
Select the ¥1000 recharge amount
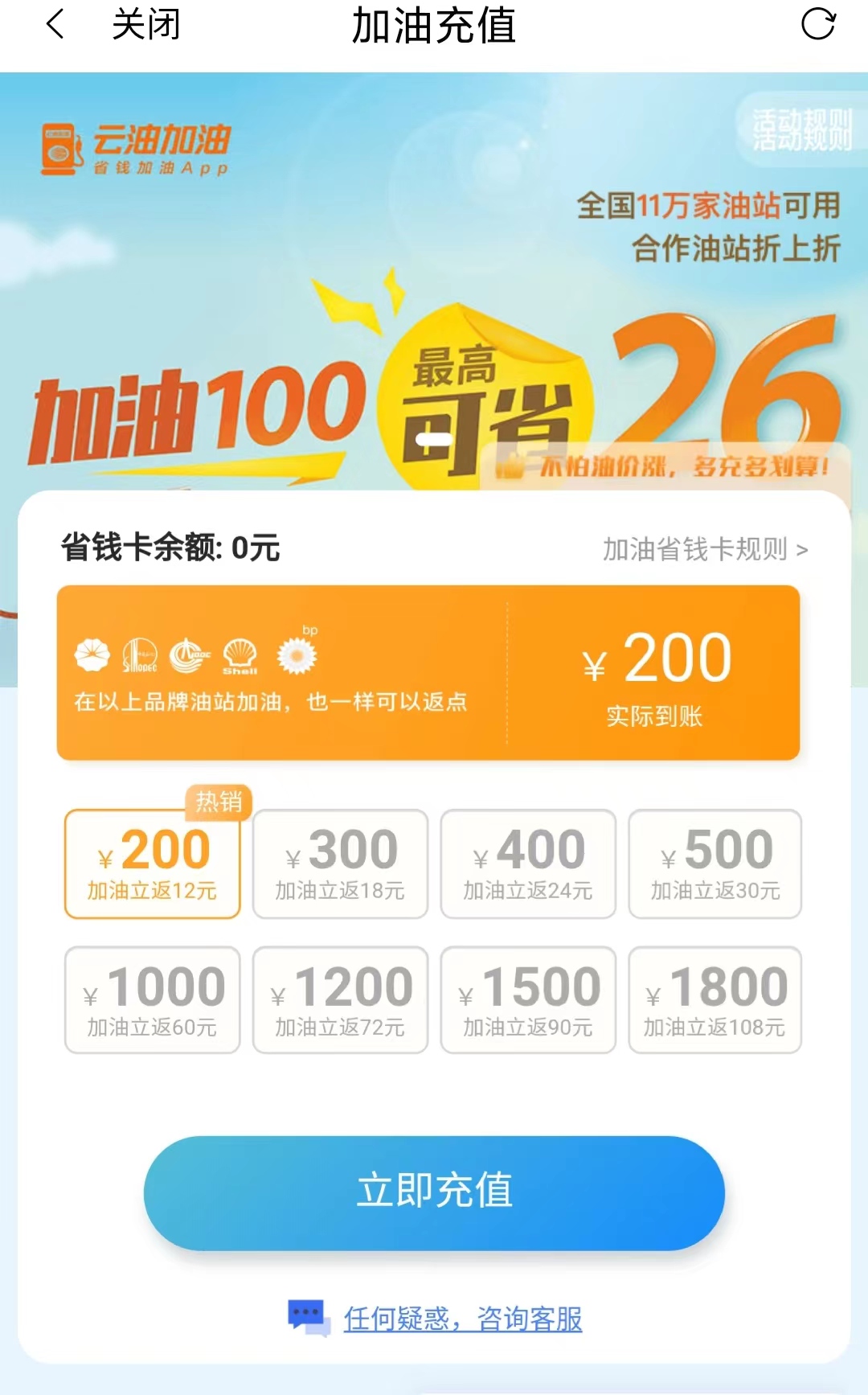[x=153, y=999]
